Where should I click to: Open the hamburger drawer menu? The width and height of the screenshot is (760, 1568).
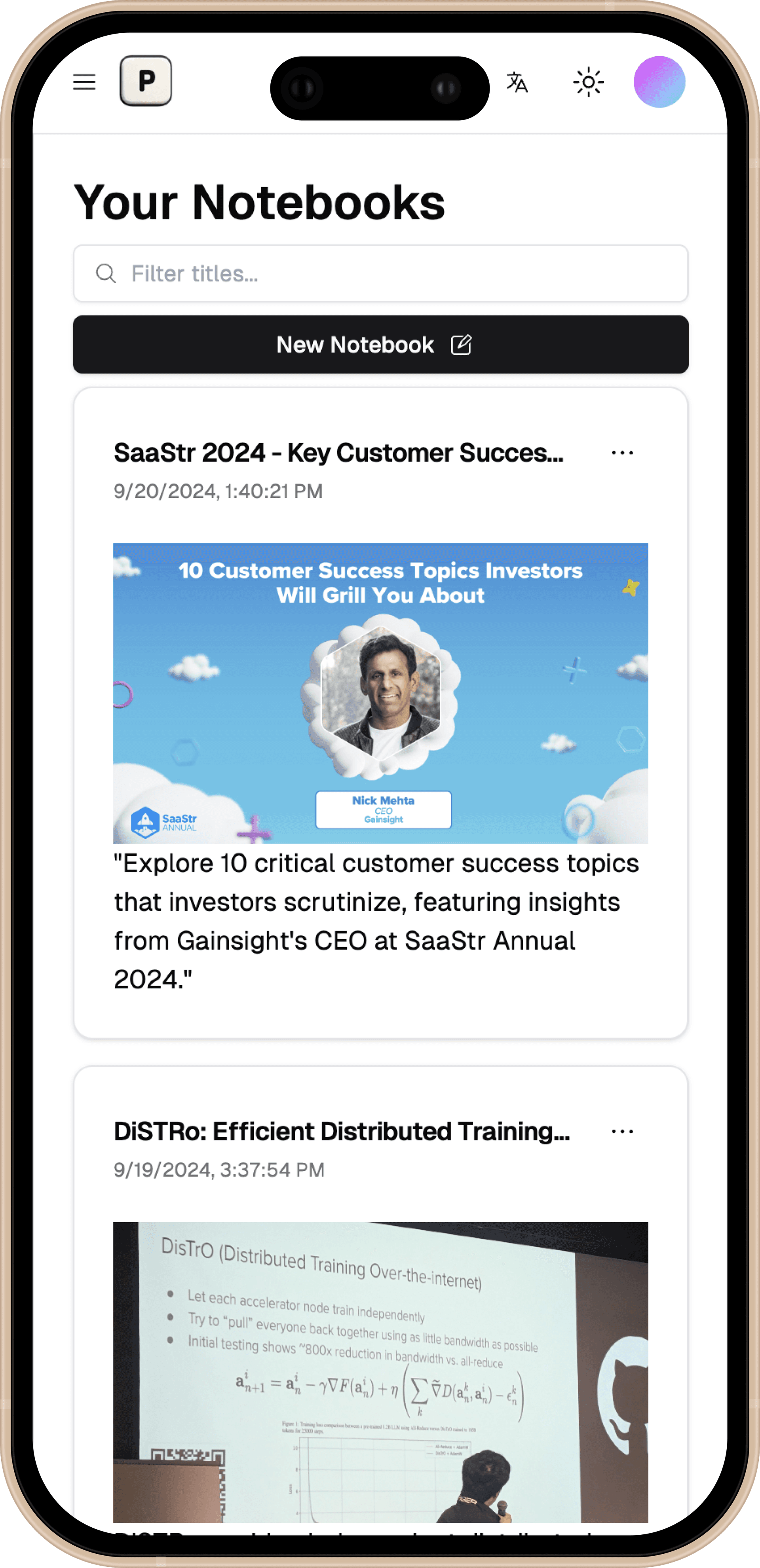point(84,82)
